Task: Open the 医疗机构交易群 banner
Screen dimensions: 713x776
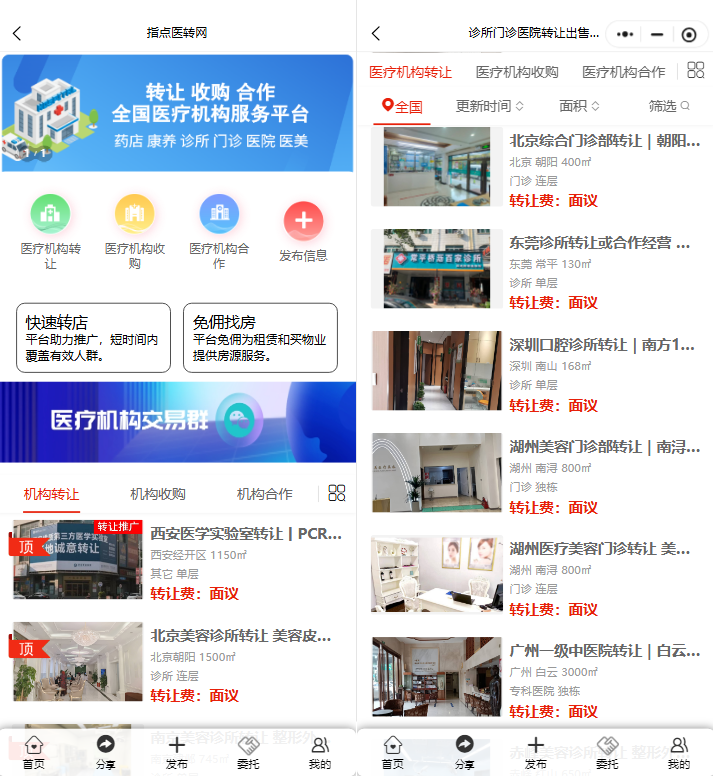Action: pos(178,421)
